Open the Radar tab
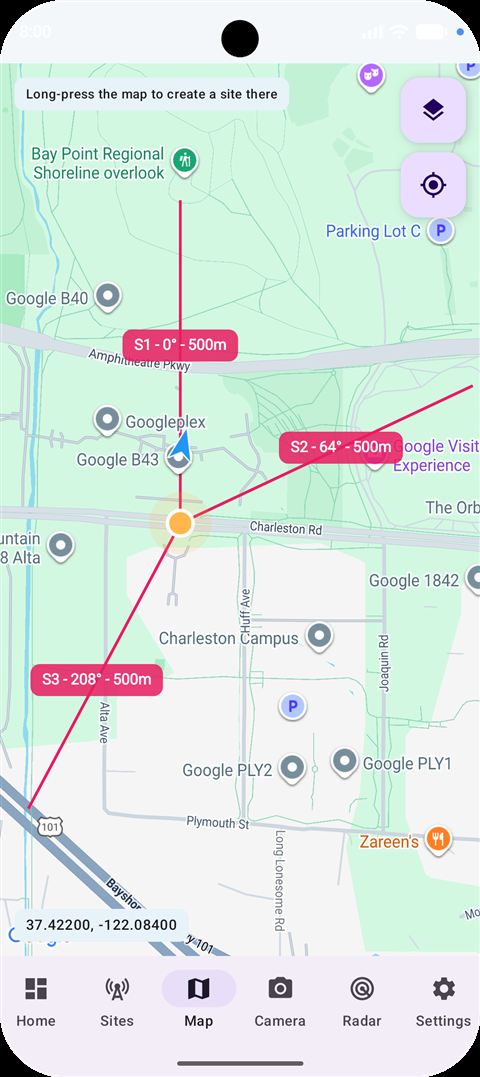 (362, 1003)
